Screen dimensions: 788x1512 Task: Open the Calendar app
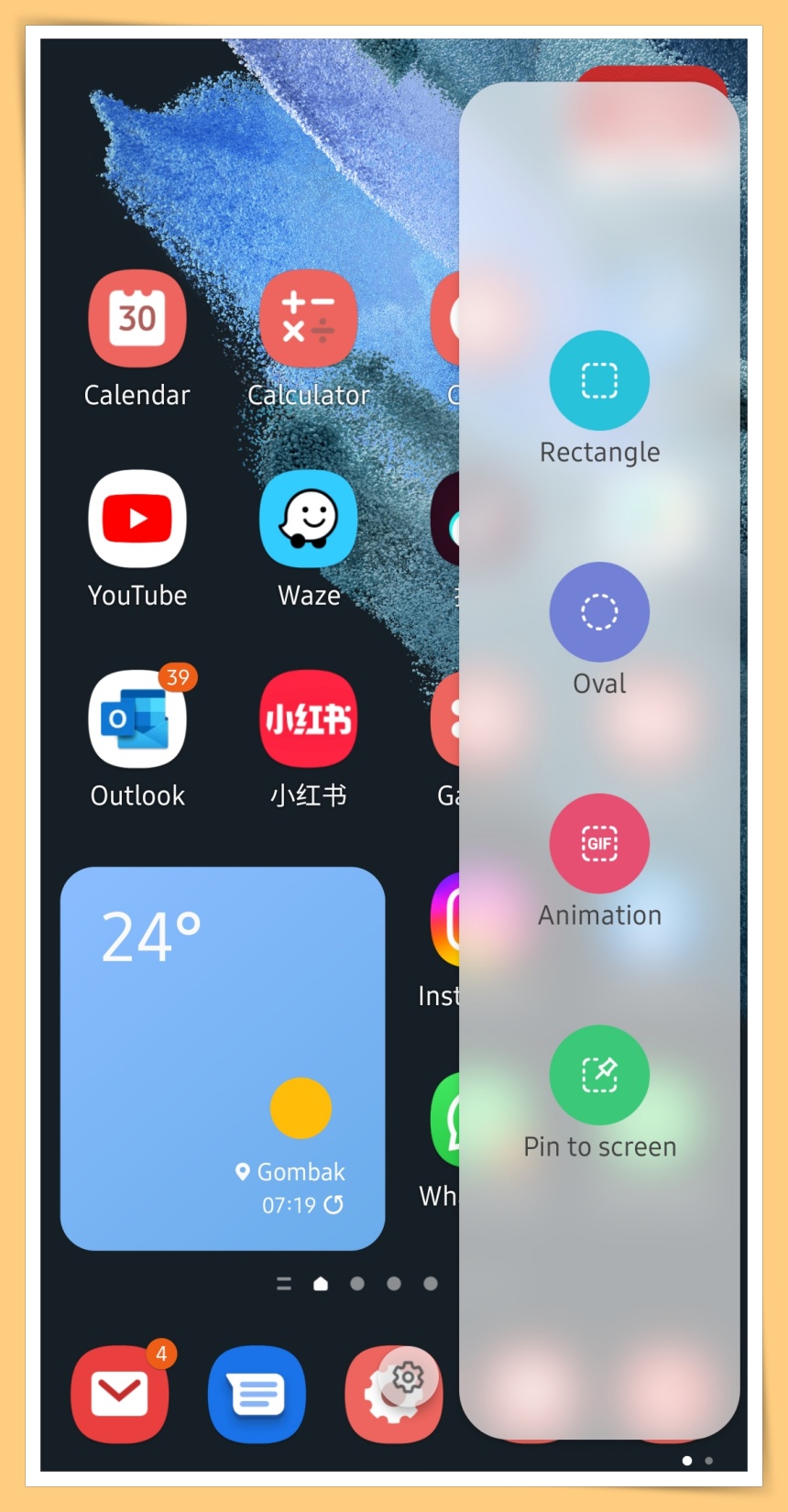[x=137, y=319]
